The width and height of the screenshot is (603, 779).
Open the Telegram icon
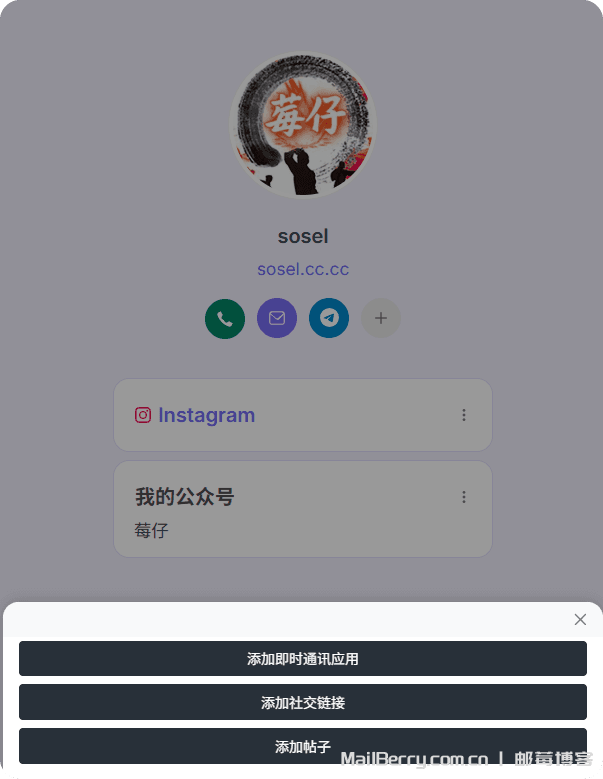coord(329,319)
